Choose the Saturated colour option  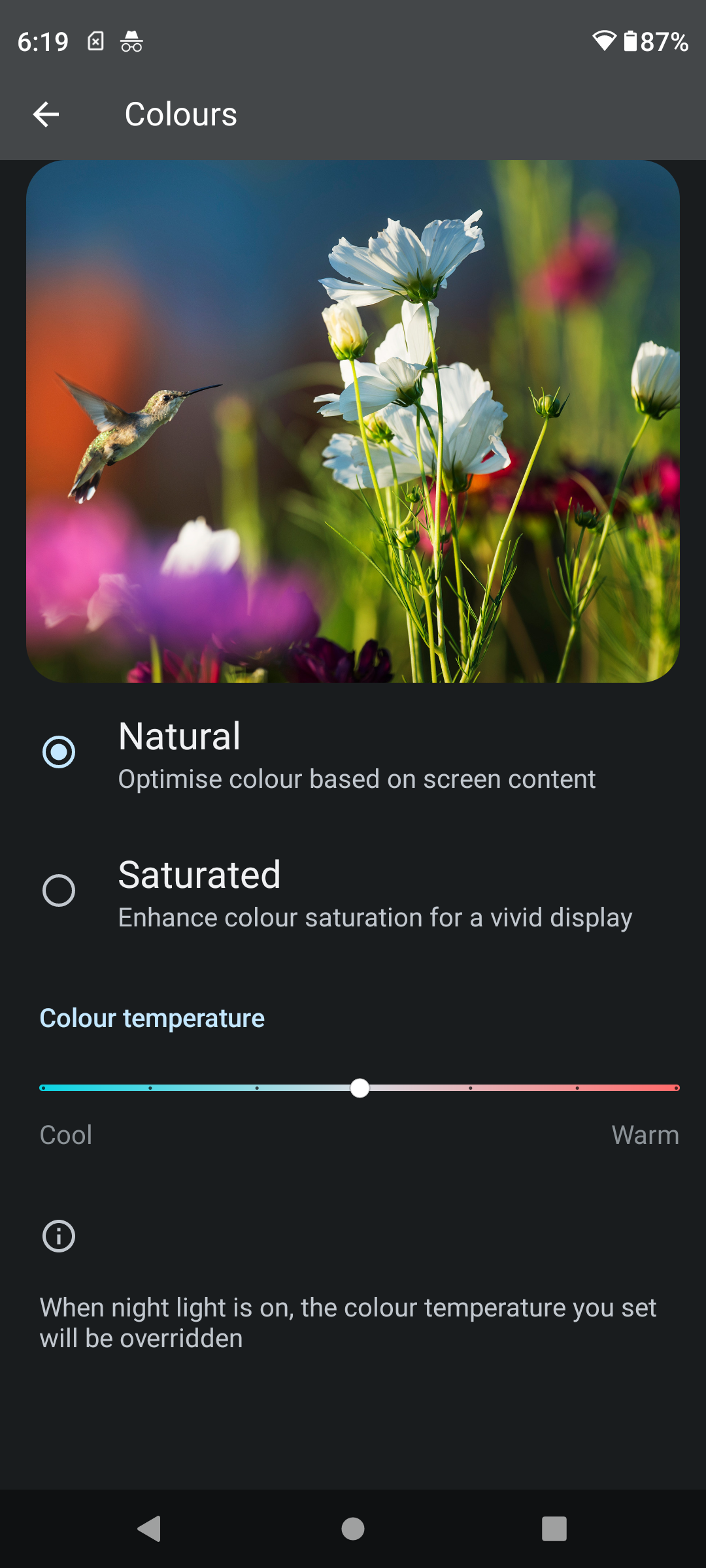(59, 890)
